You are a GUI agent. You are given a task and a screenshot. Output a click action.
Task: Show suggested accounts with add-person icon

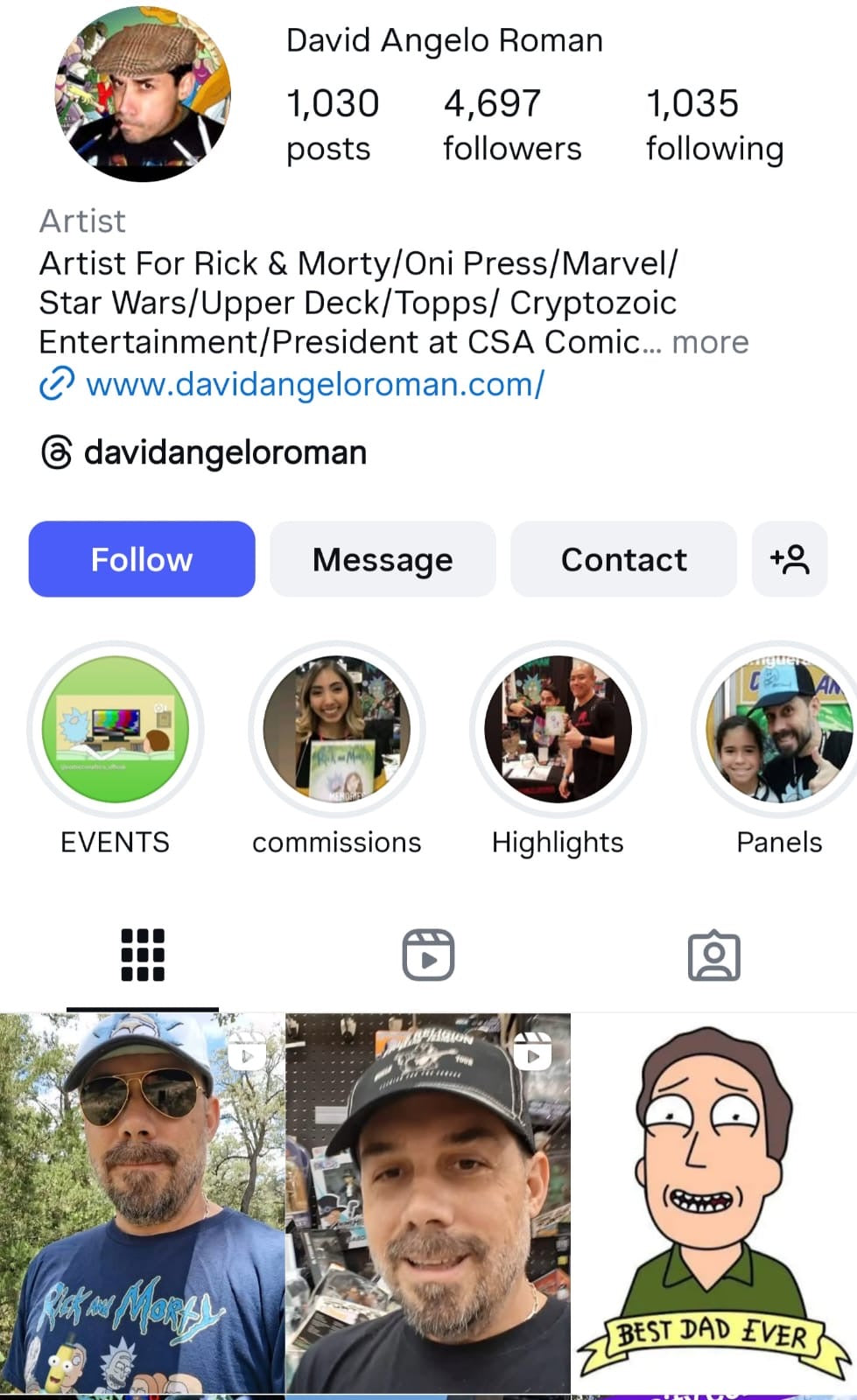click(x=789, y=559)
